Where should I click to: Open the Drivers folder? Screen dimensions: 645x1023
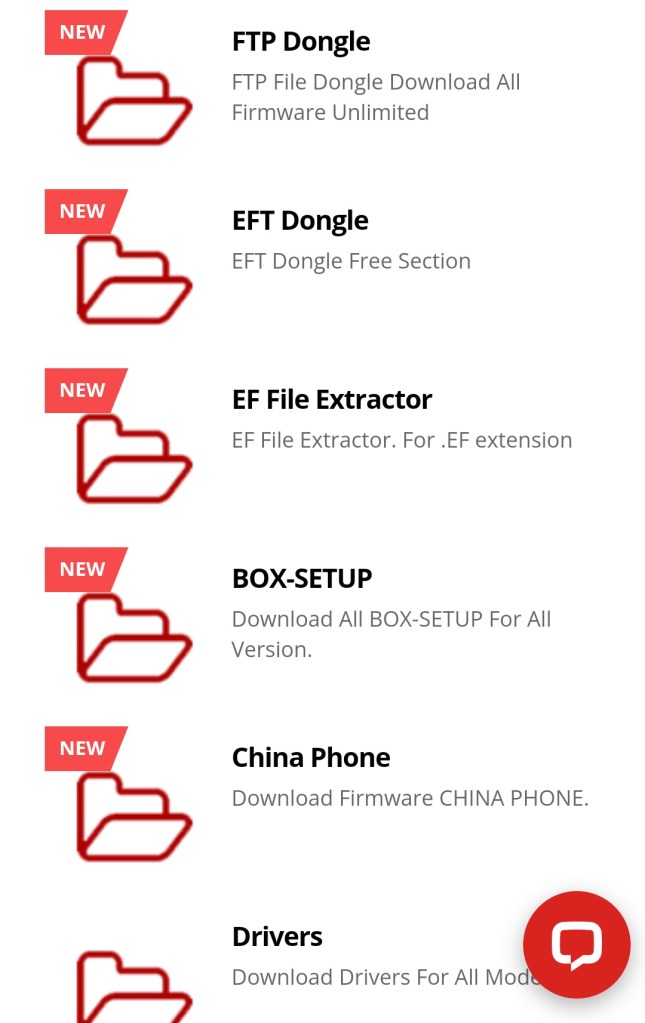(277, 937)
